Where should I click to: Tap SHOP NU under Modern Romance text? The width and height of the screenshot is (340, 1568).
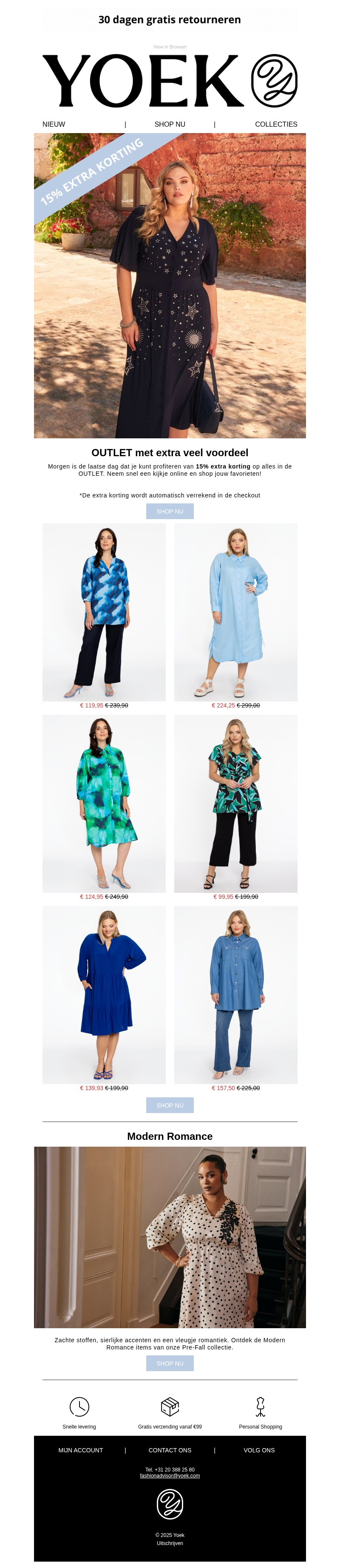point(170,1363)
